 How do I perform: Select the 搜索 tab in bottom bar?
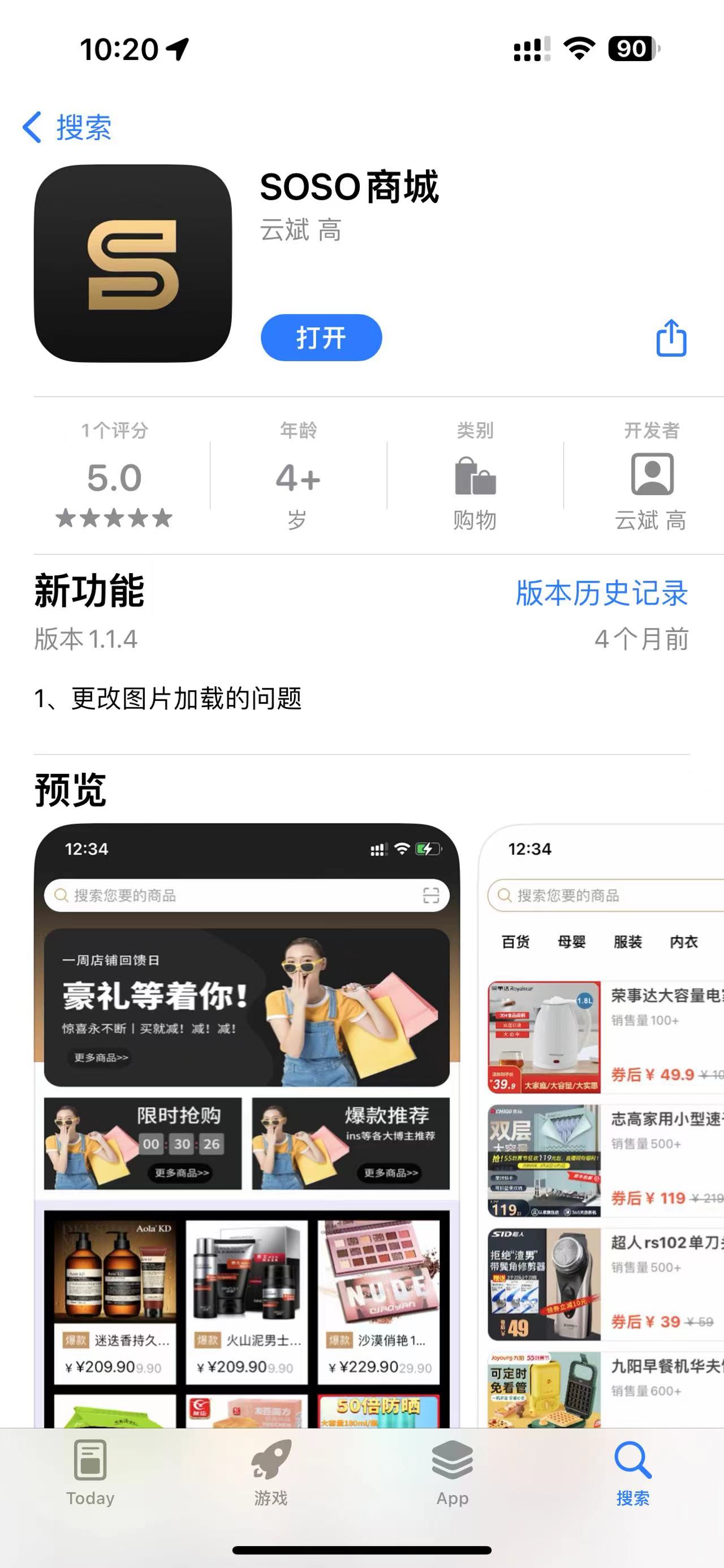[x=633, y=1472]
